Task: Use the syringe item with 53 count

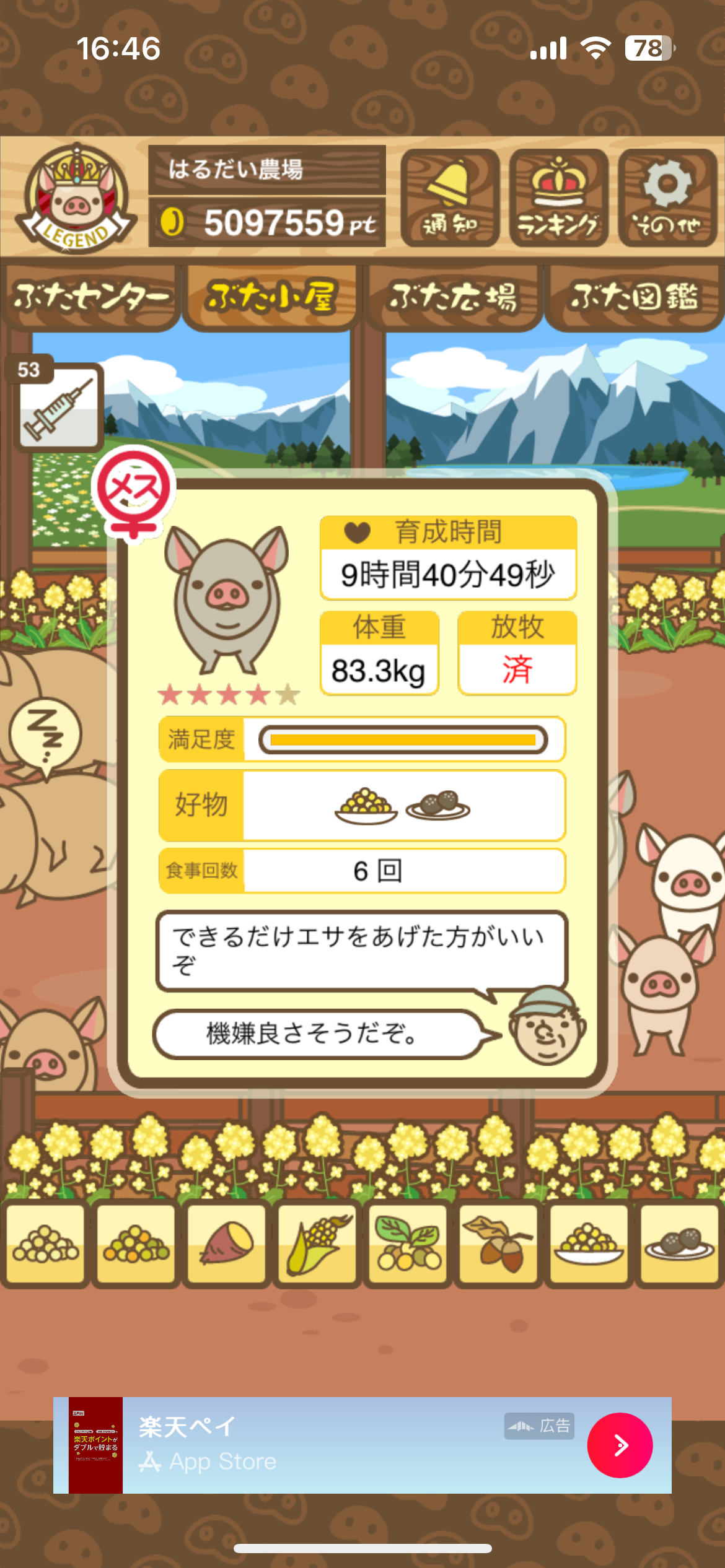Action: [59, 406]
